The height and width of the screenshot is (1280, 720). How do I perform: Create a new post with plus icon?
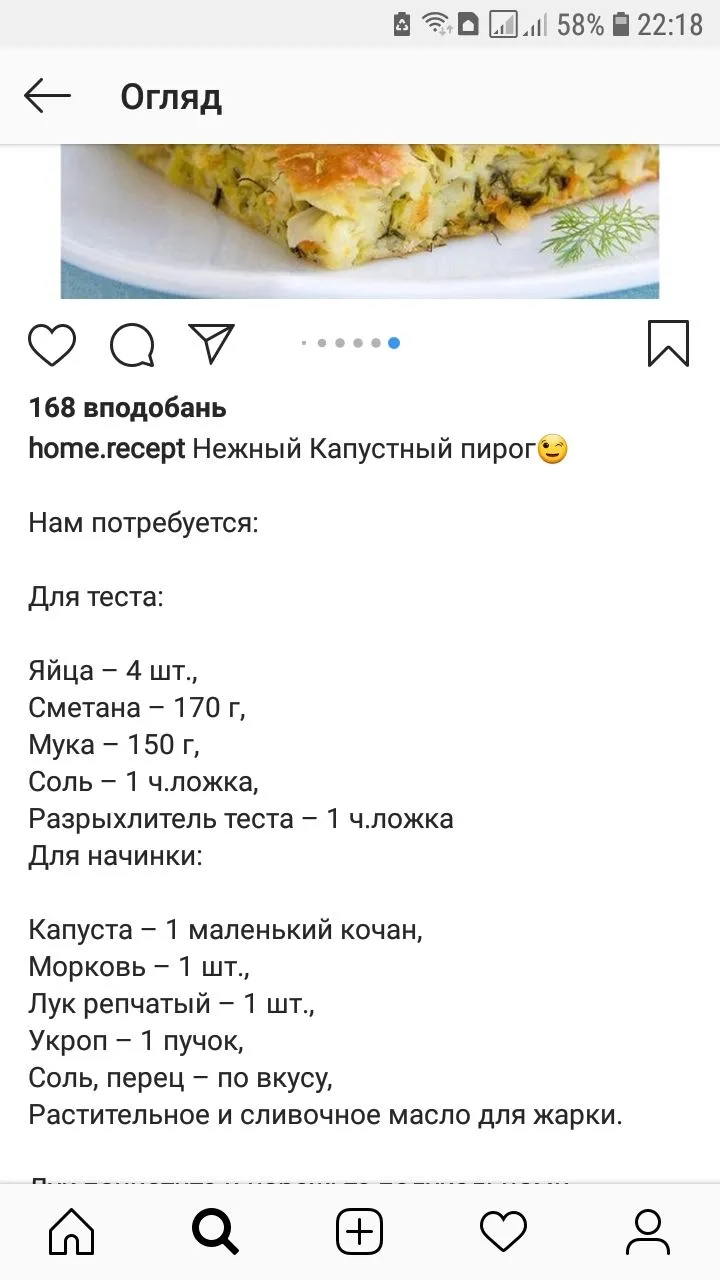(x=359, y=1231)
